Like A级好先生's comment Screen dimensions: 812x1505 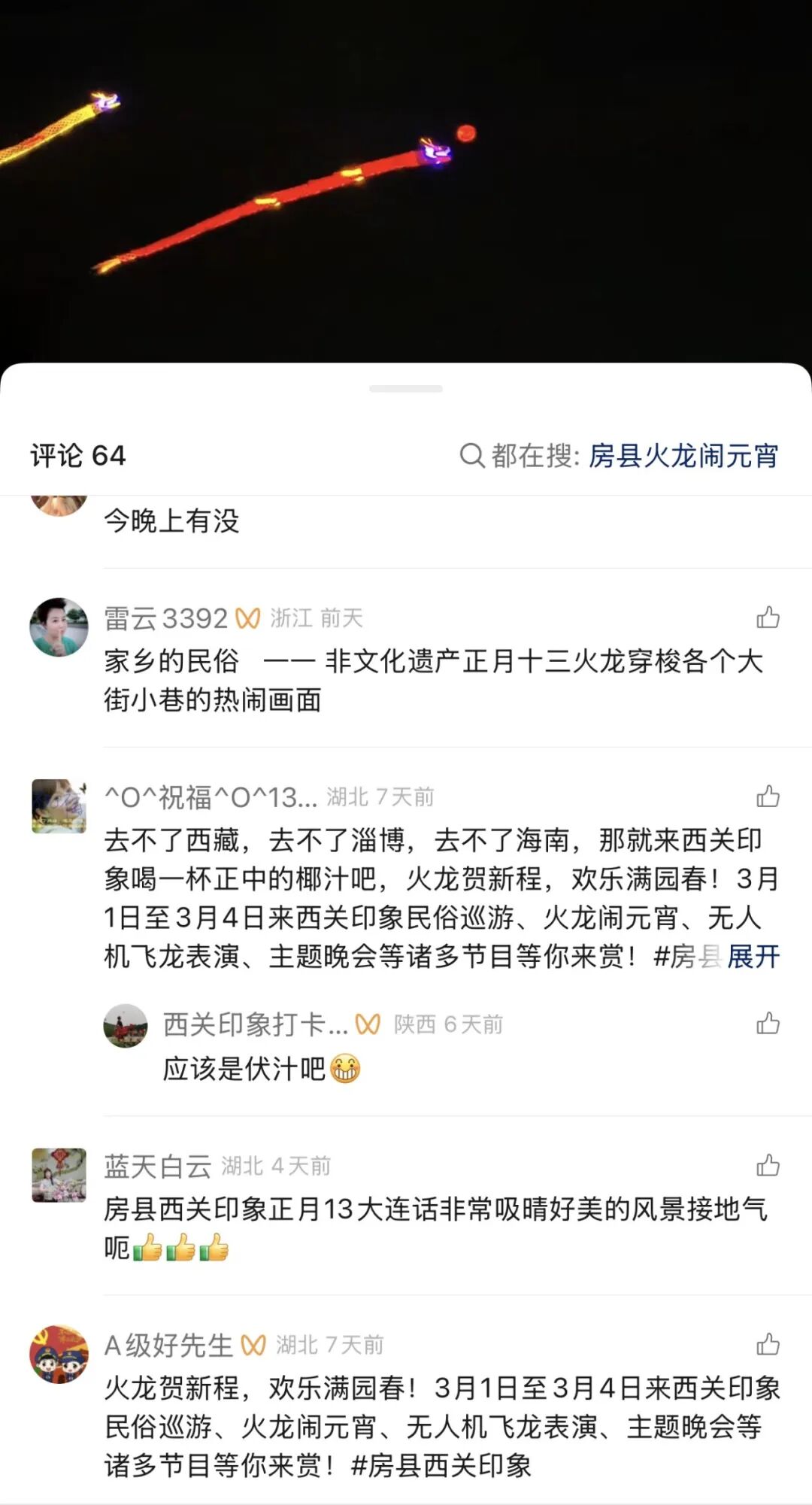768,1344
